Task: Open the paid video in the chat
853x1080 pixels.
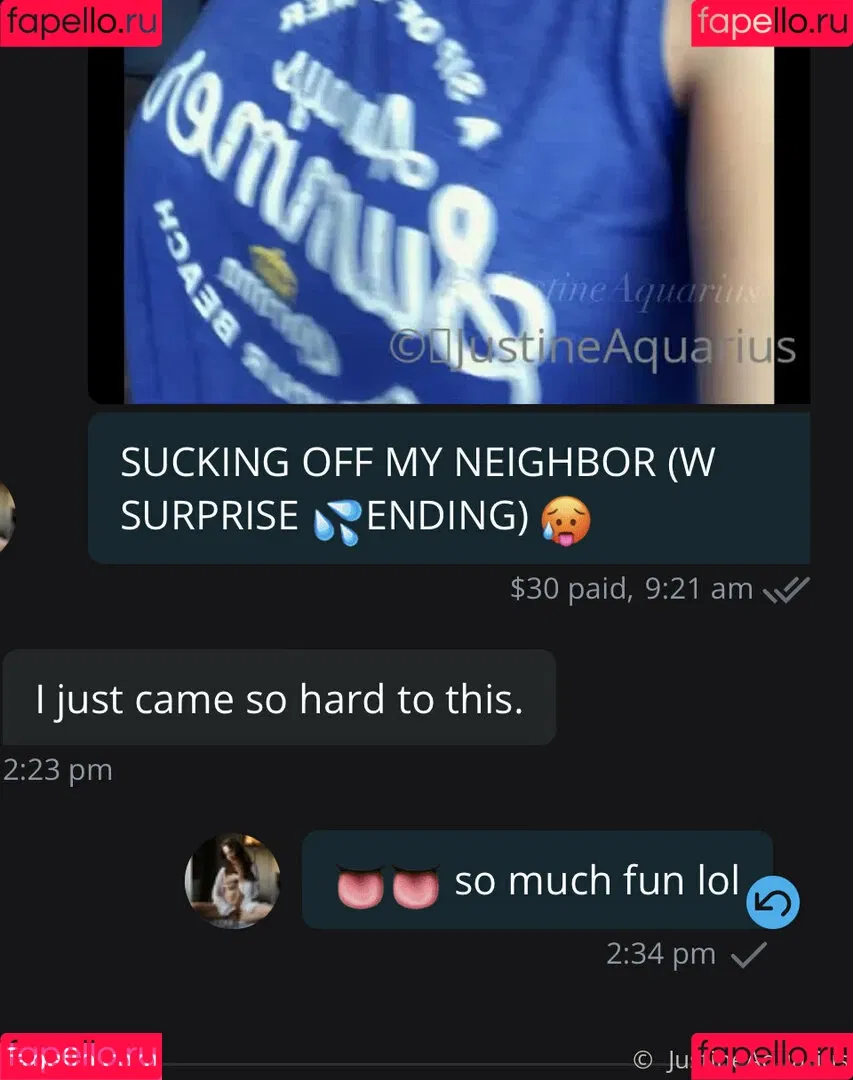Action: [448, 200]
